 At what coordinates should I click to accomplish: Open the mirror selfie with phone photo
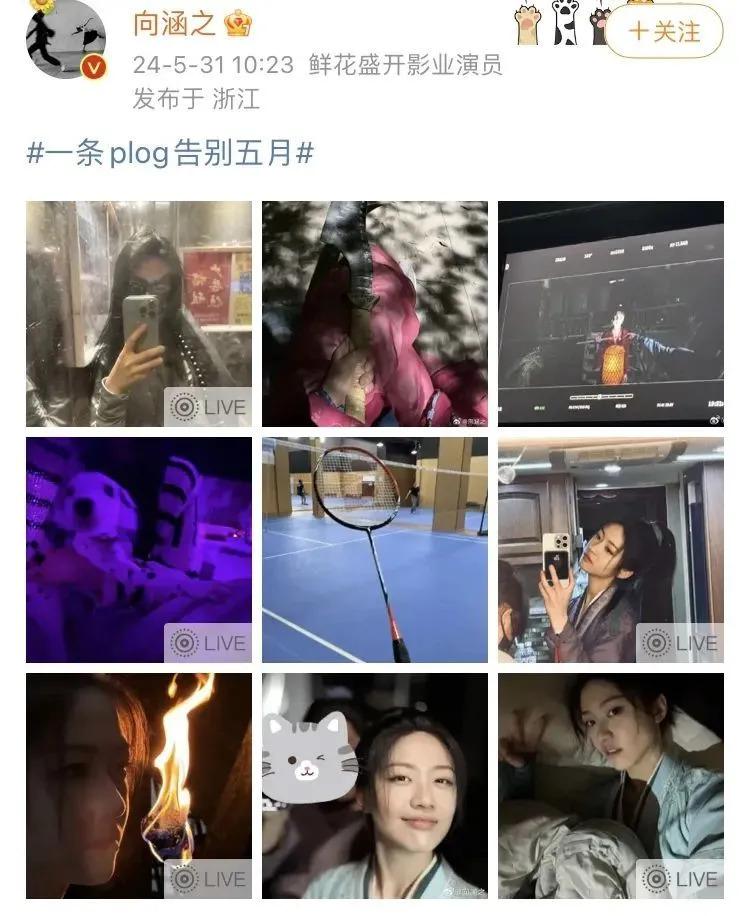(139, 314)
